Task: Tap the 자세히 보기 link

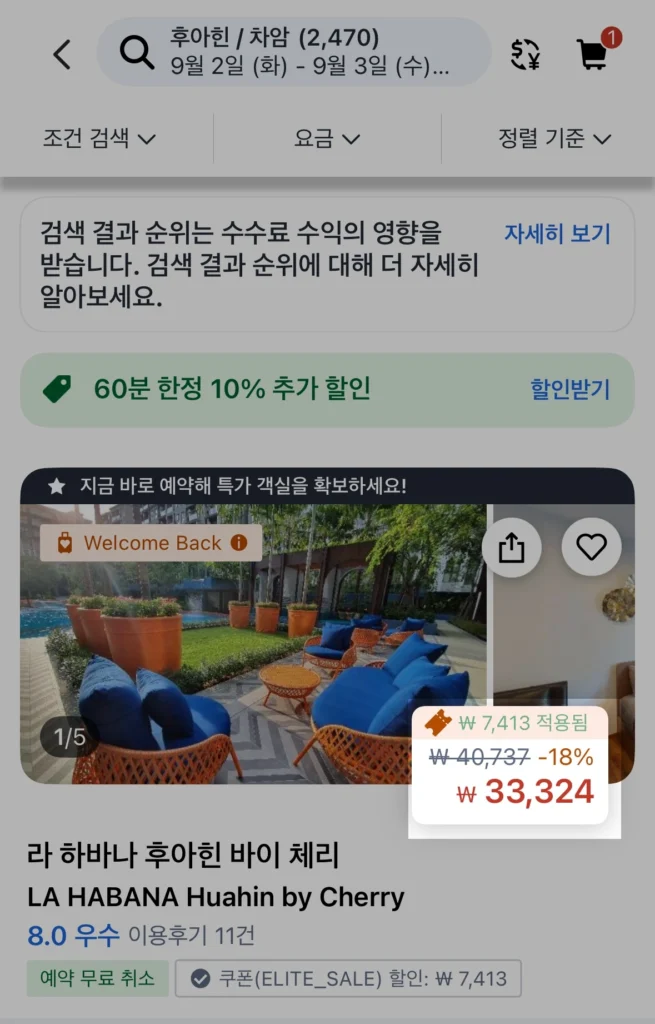Action: [x=557, y=234]
